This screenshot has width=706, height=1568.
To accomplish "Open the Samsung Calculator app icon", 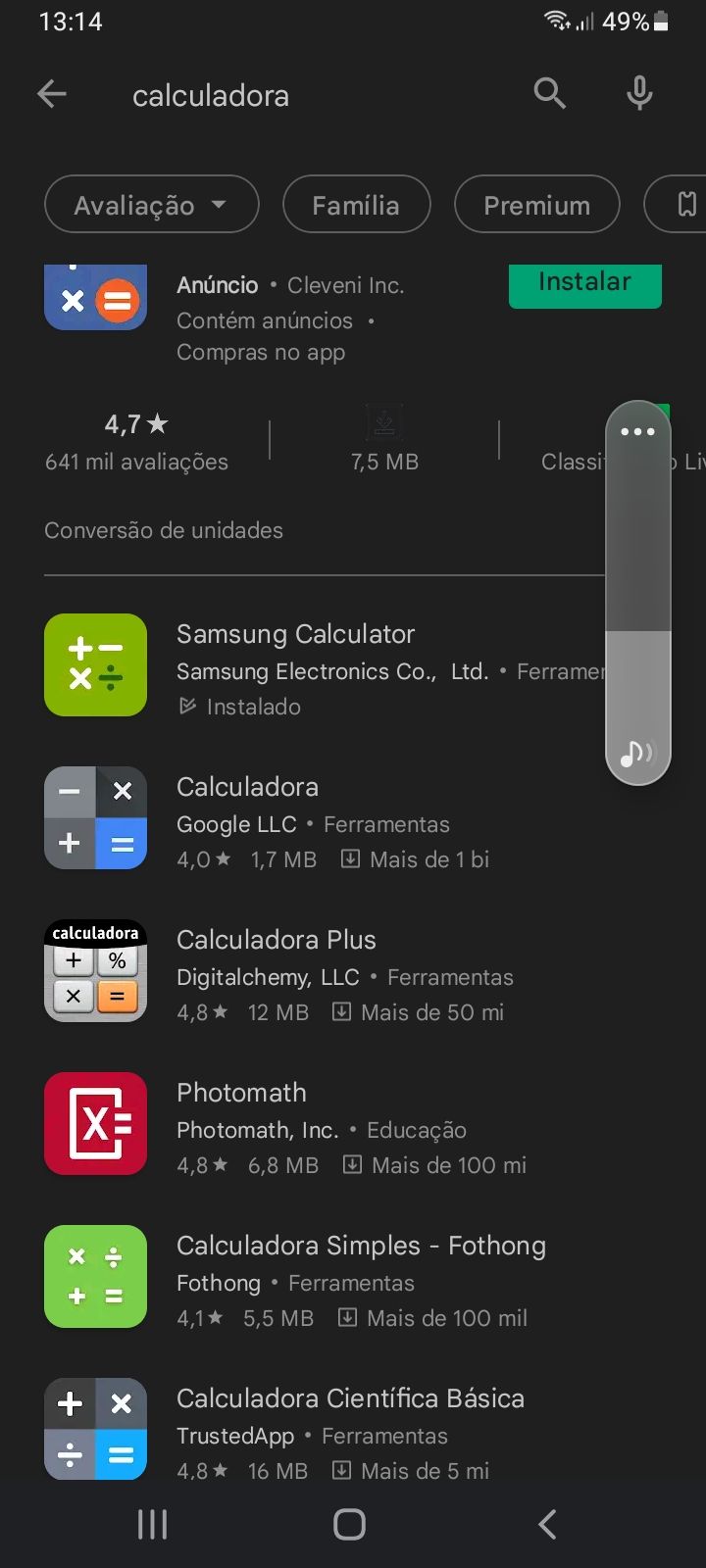I will click(95, 664).
